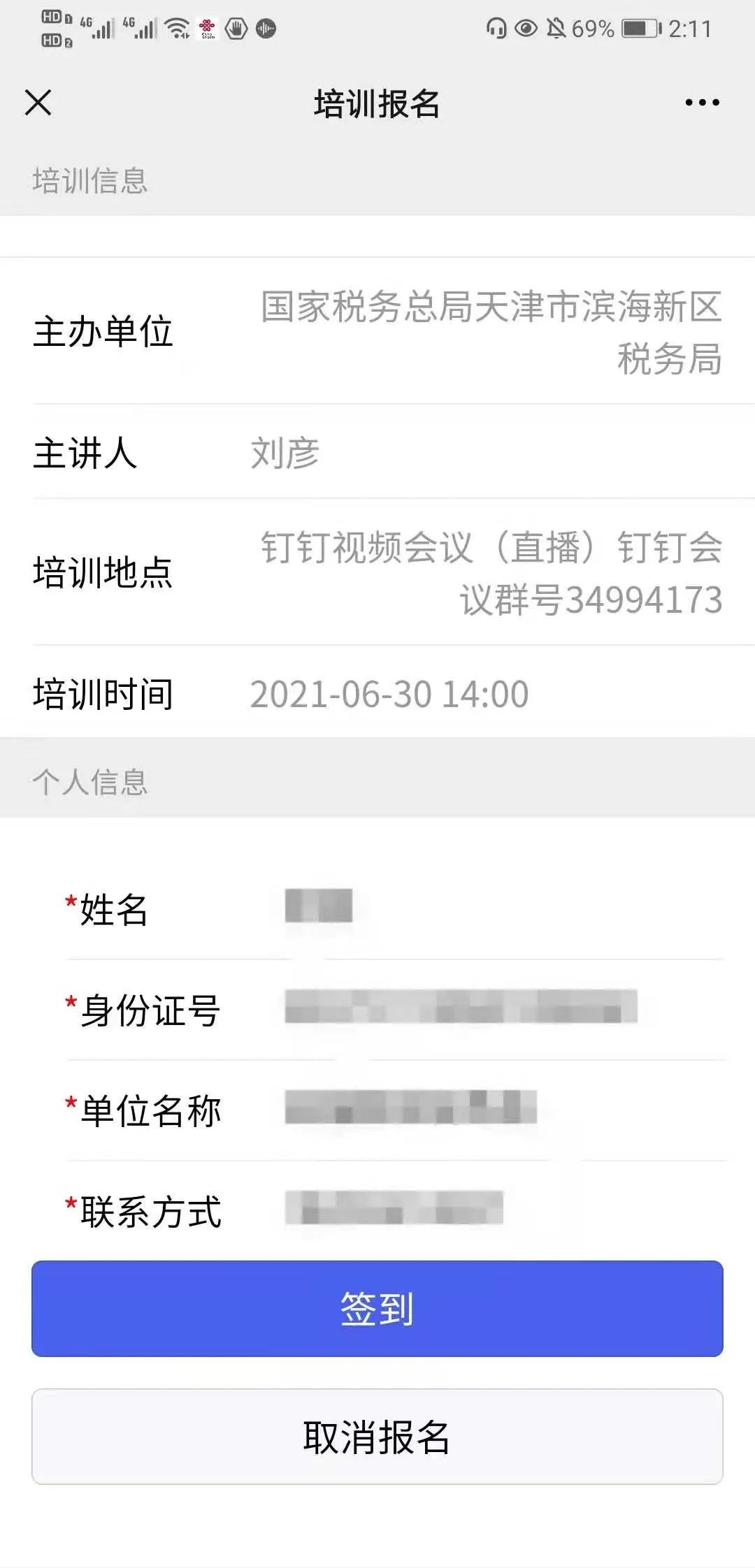Open the three-dot overflow menu
Screen dimensions: 755x1568
click(702, 103)
